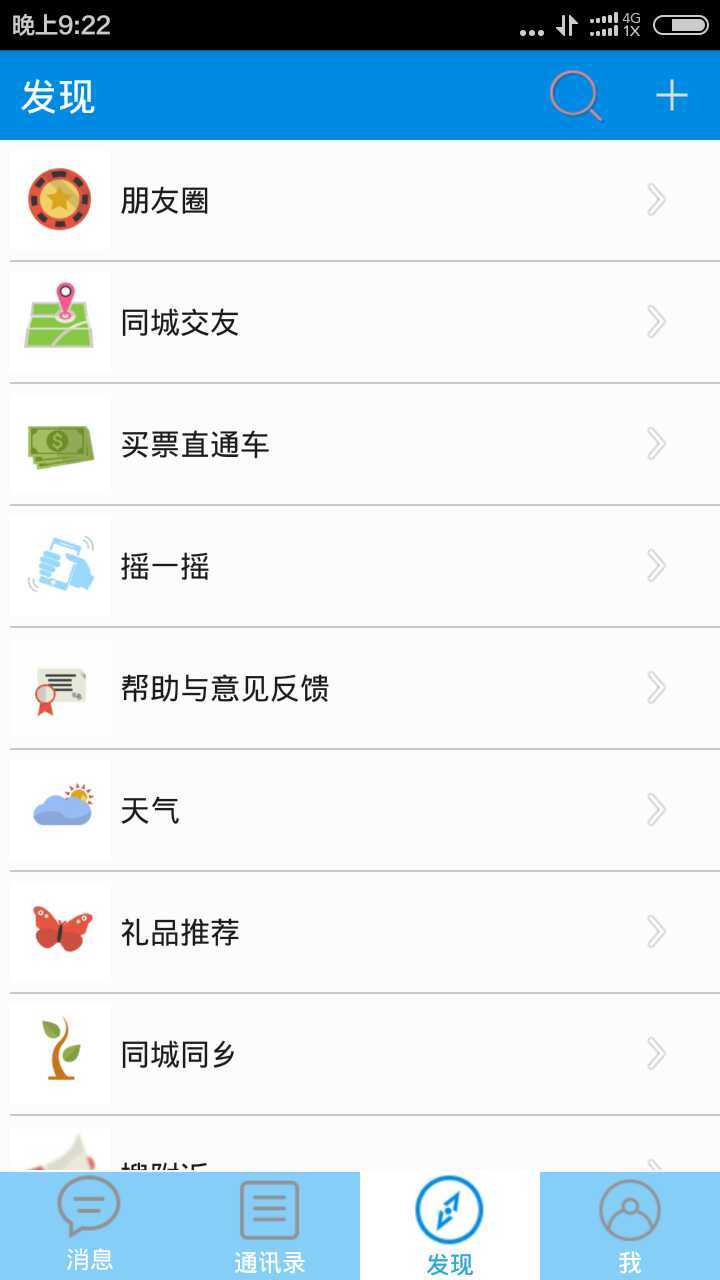Open 天气 using its right arrow chevron

pos(657,810)
